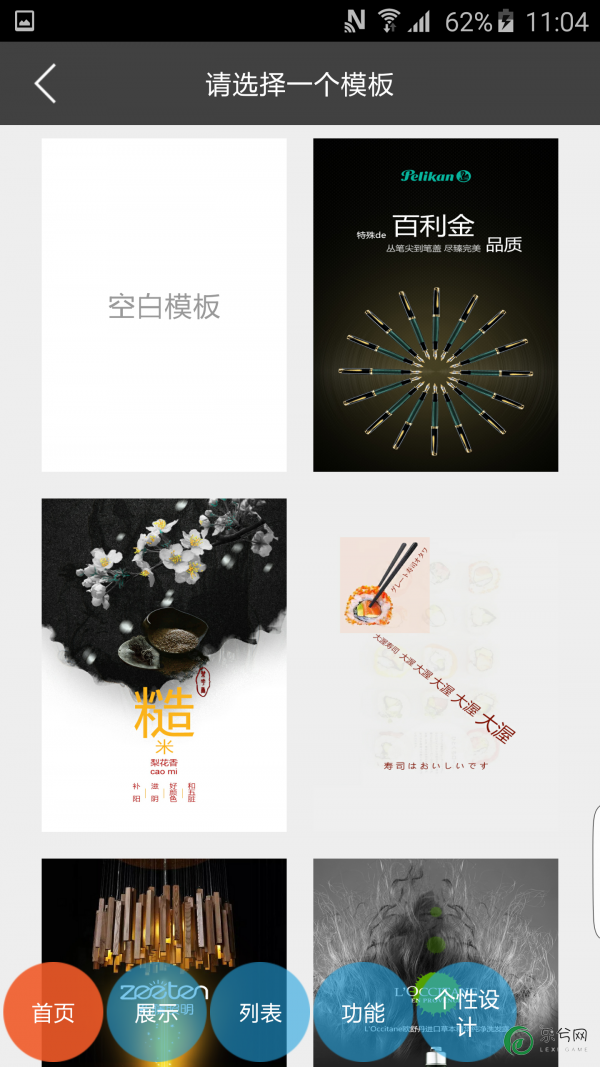The height and width of the screenshot is (1067, 600).
Task: Open the sushi 大渥 template
Action: point(435,665)
